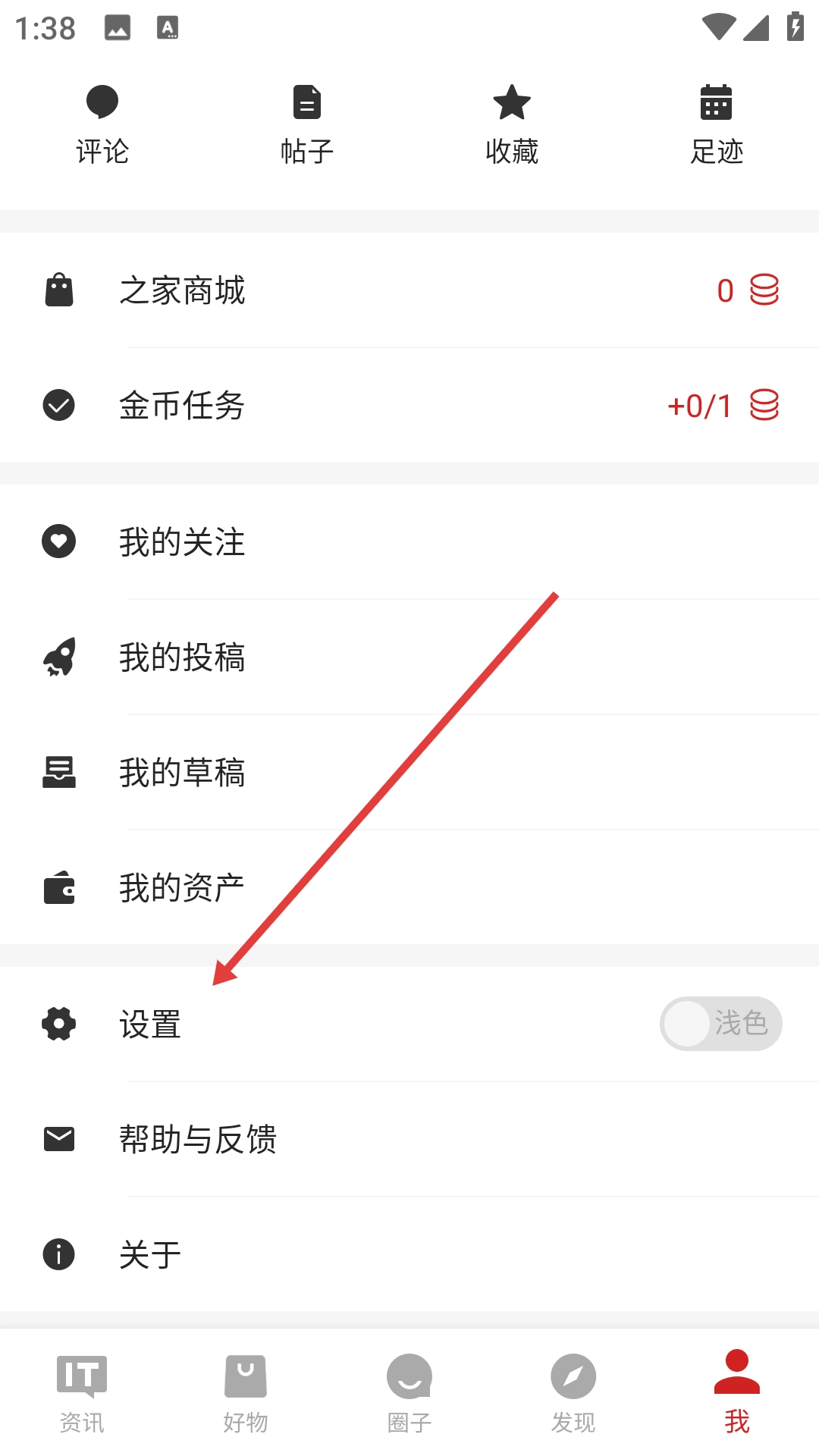
Task: Open 我的投稿 (my submissions)
Action: click(x=409, y=657)
